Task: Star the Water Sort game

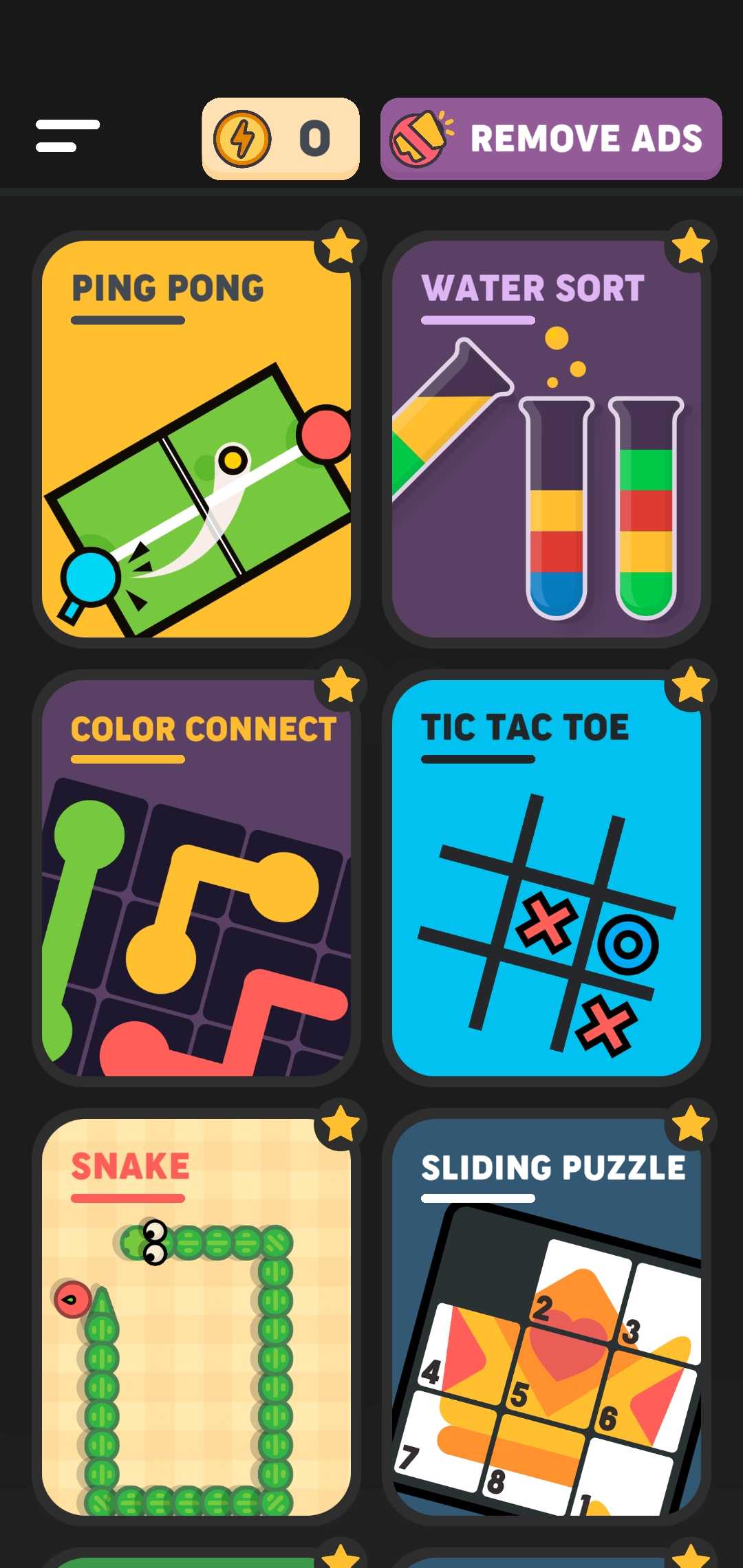Action: coord(691,246)
